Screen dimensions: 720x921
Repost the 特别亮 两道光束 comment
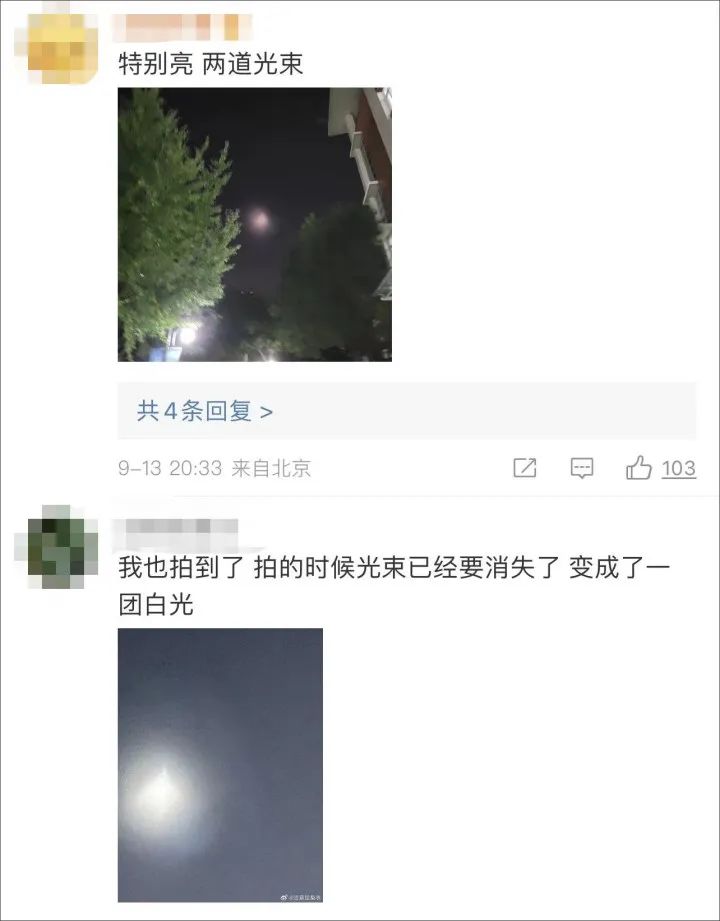pyautogui.click(x=525, y=468)
